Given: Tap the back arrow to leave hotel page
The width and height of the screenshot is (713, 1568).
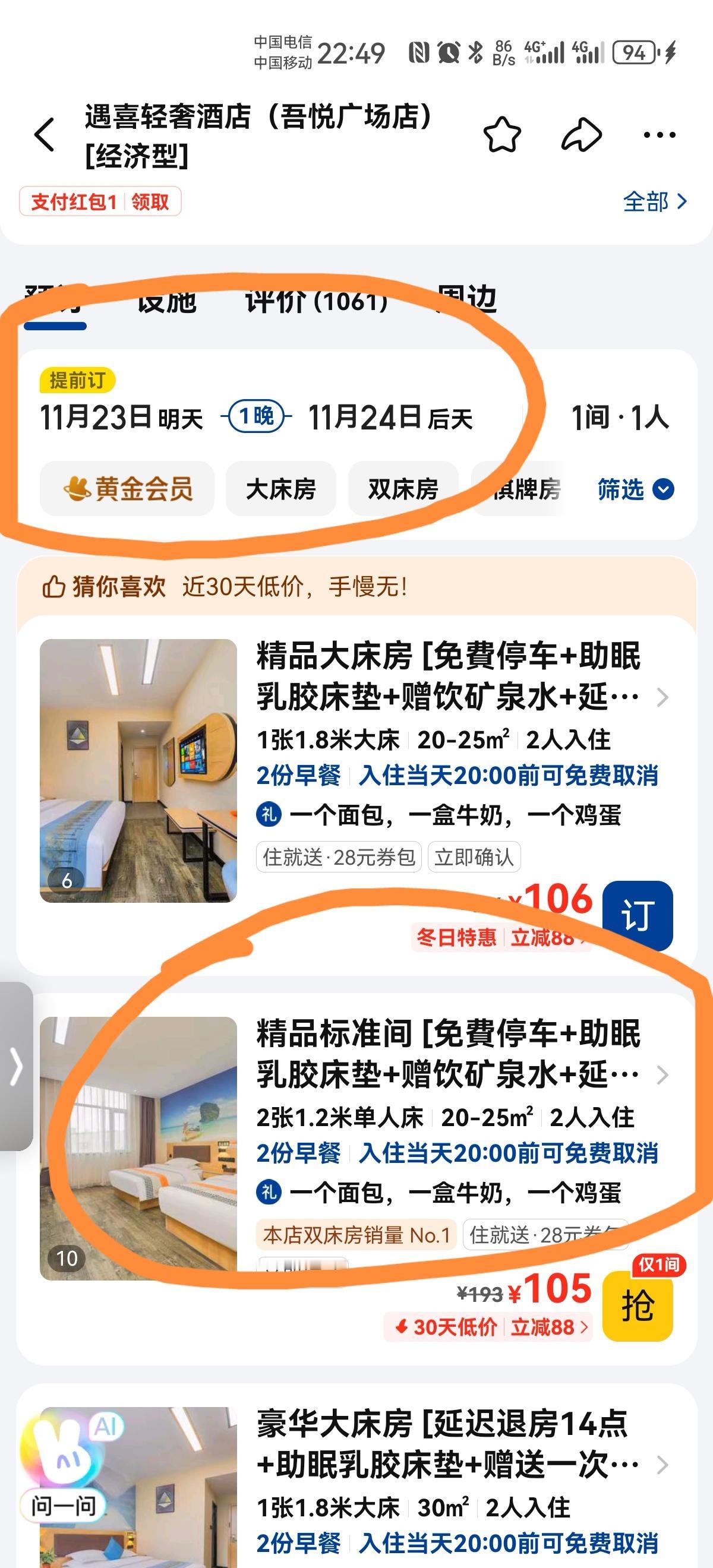Looking at the screenshot, I should [43, 135].
